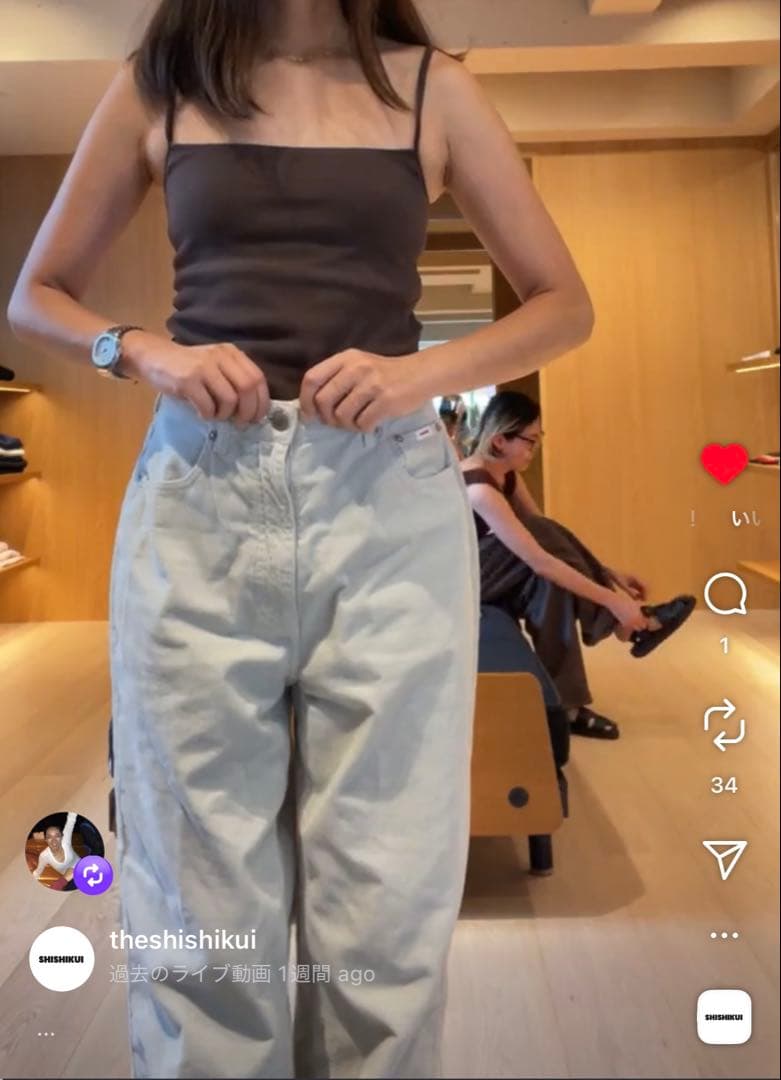The image size is (781, 1080).
Task: Expand the caption ellipsis below the profile
Action: tap(46, 1033)
